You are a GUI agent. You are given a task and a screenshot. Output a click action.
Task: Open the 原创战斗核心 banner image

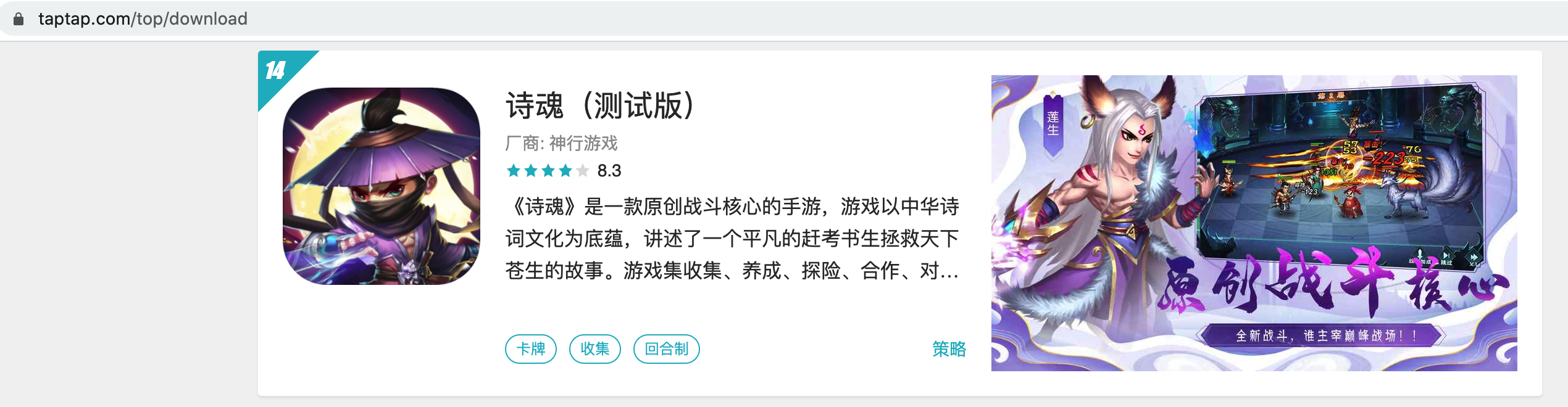[x=1254, y=223]
